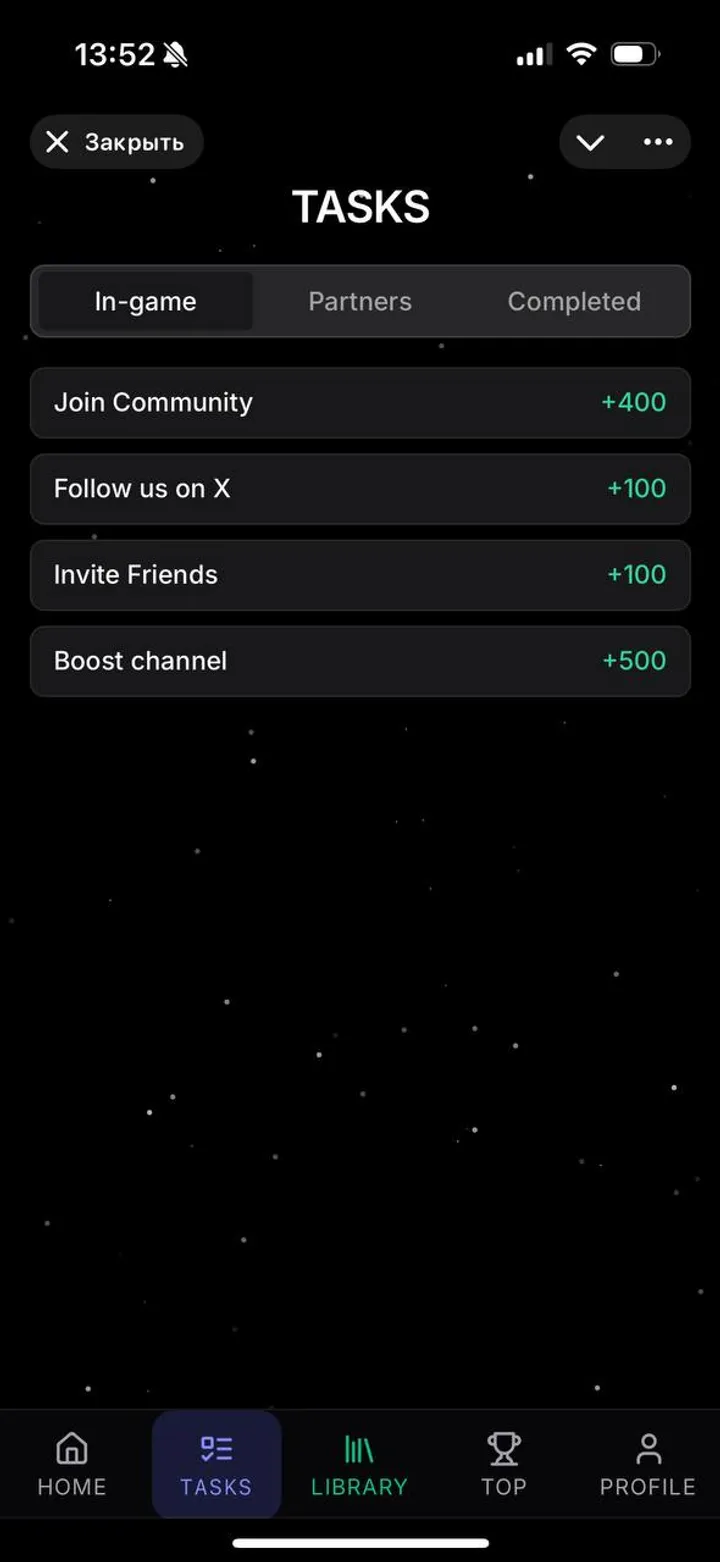Open the Completed tasks tab

575,301
